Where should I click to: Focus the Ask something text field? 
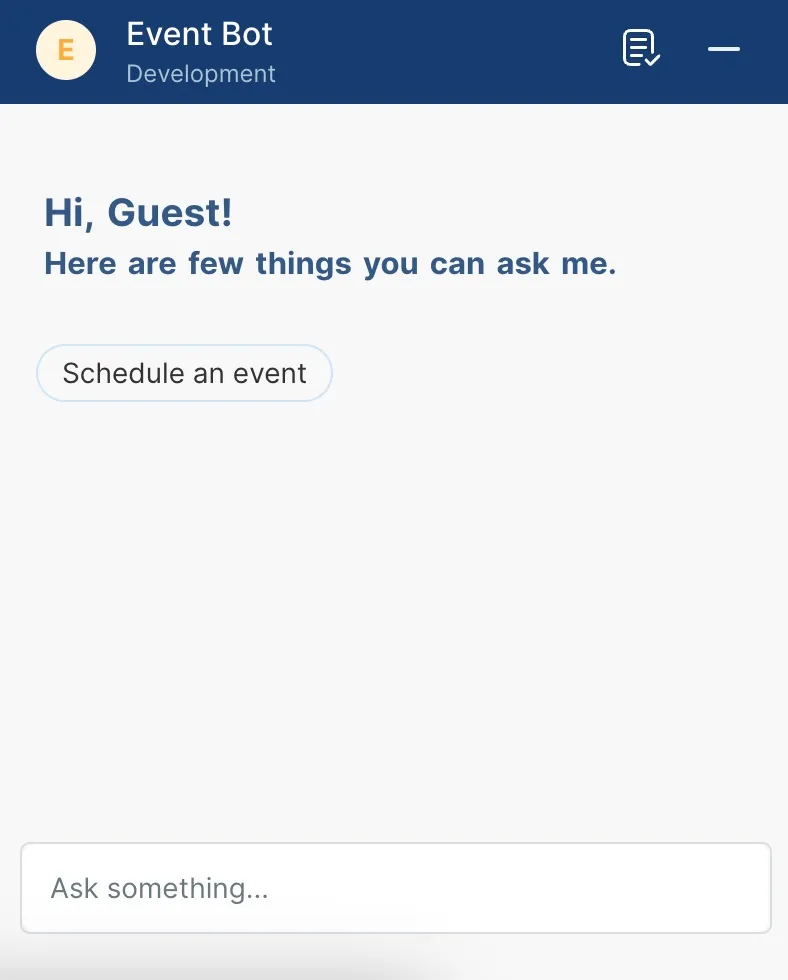tap(395, 888)
